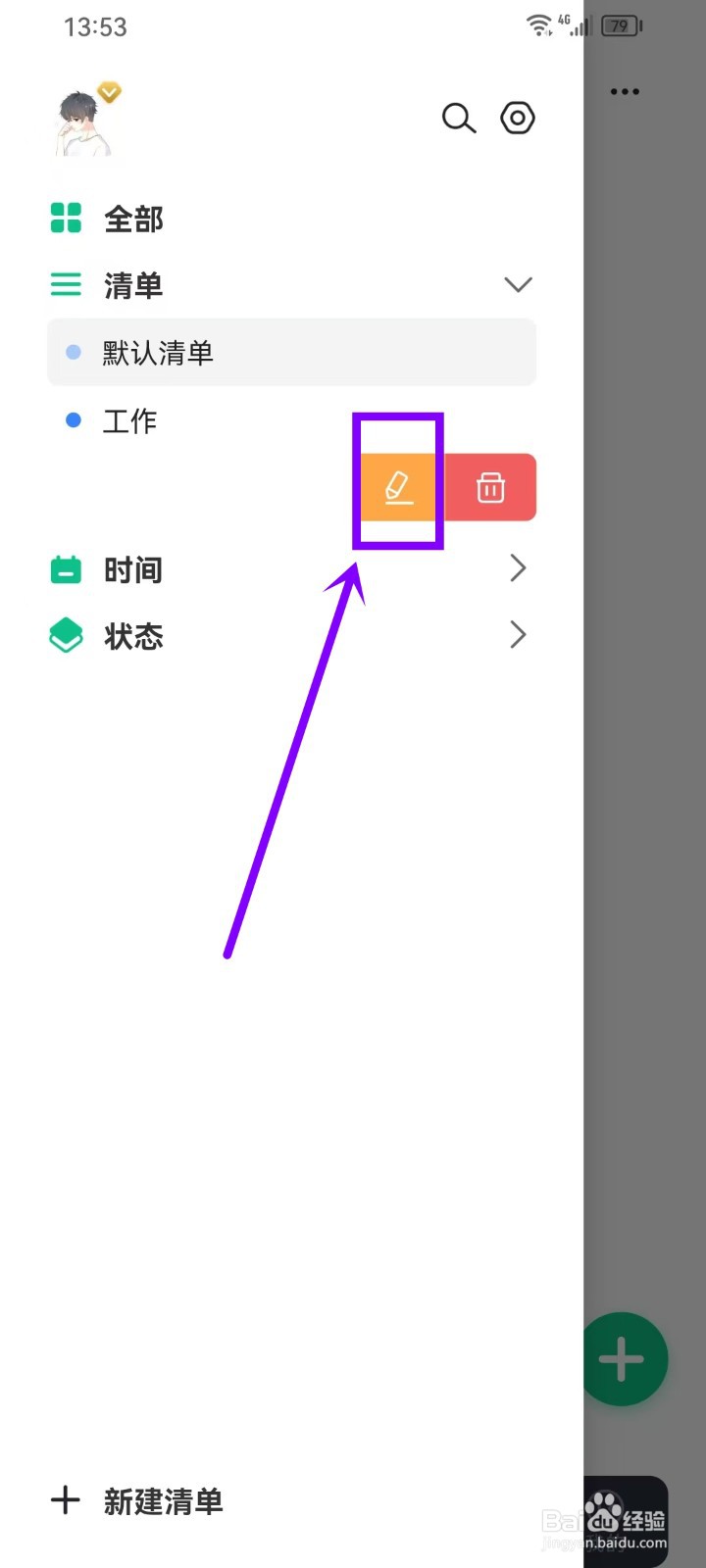Select the 全部 grid icon

coord(66,219)
